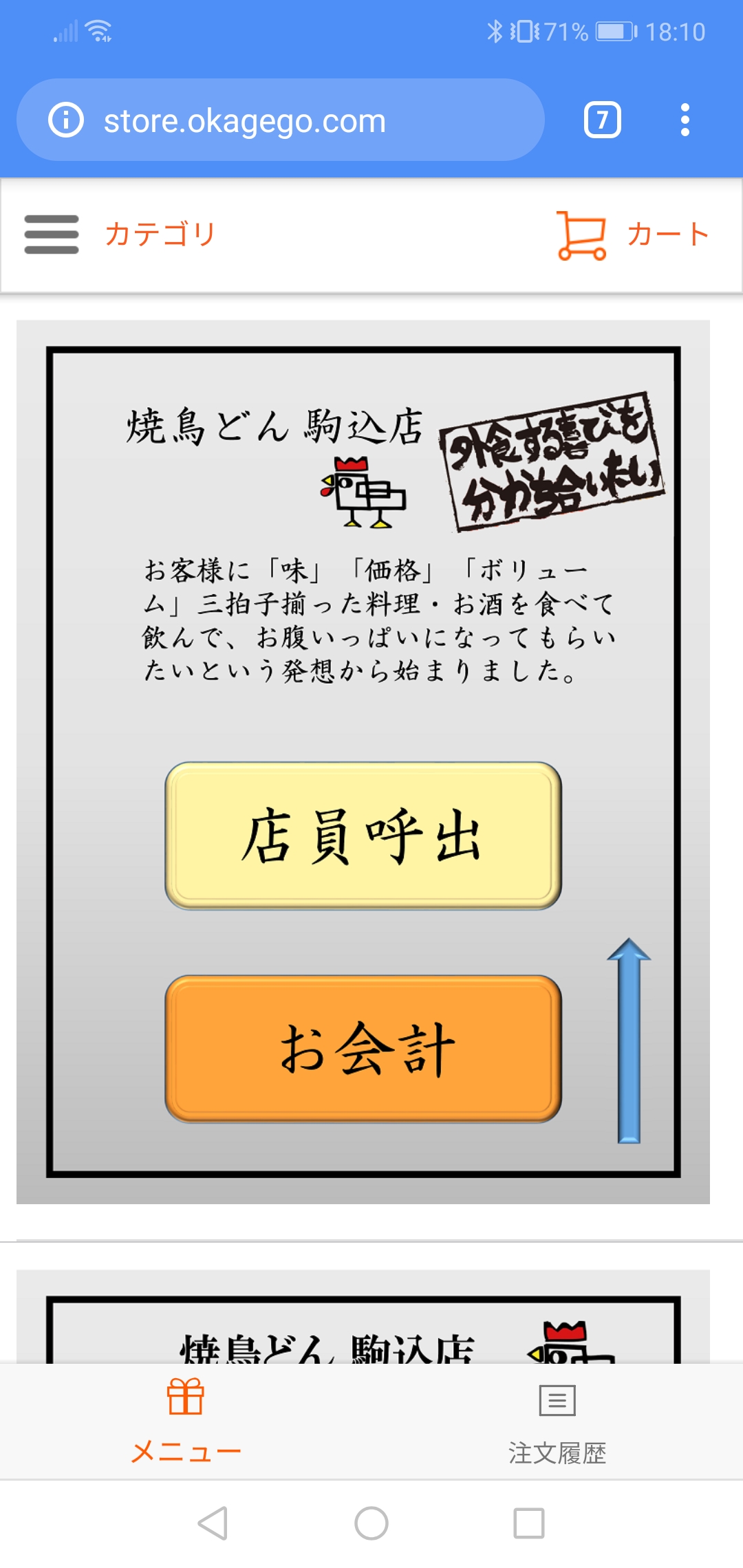Image resolution: width=743 pixels, height=1568 pixels.
Task: View site information icon
Action: tap(66, 120)
